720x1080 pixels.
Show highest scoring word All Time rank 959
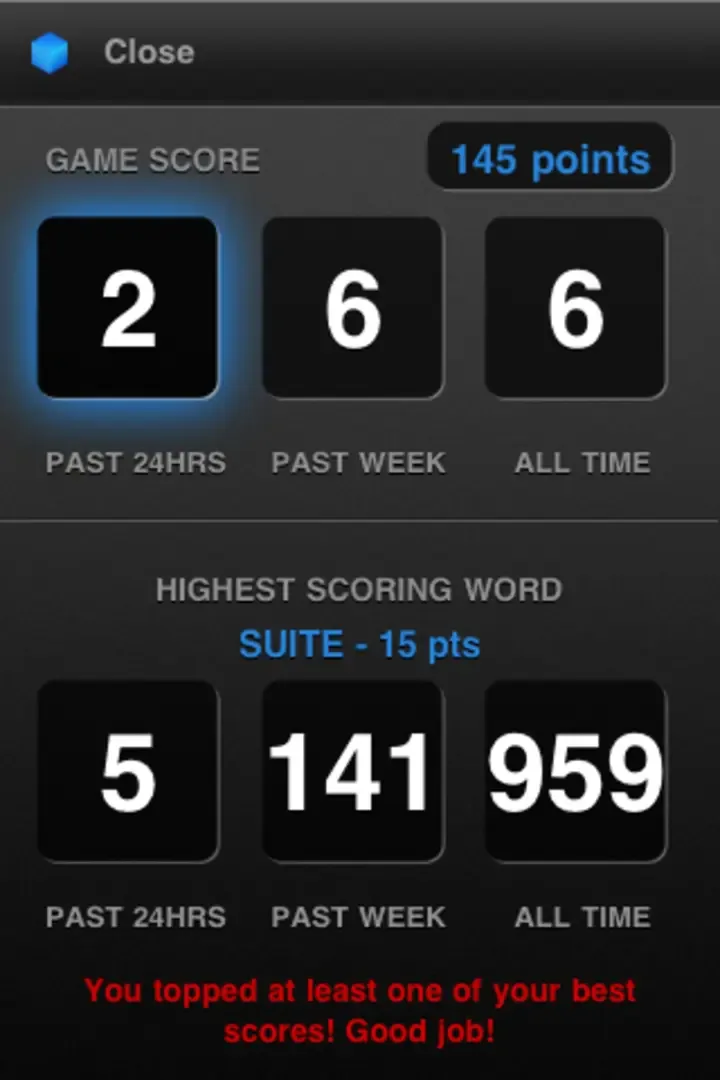point(576,772)
